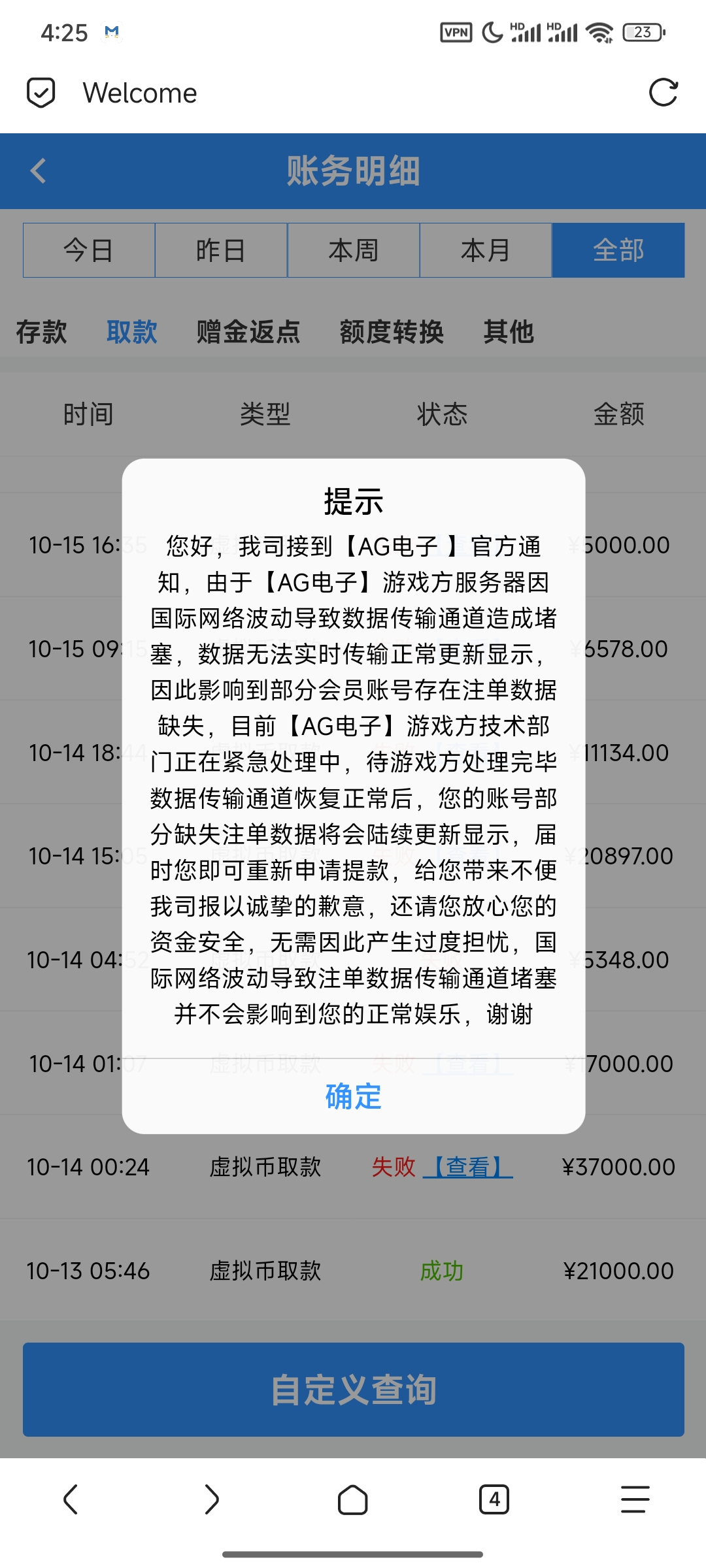The height and width of the screenshot is (1568, 706).
Task: Switch to the 今日 date filter
Action: point(89,250)
